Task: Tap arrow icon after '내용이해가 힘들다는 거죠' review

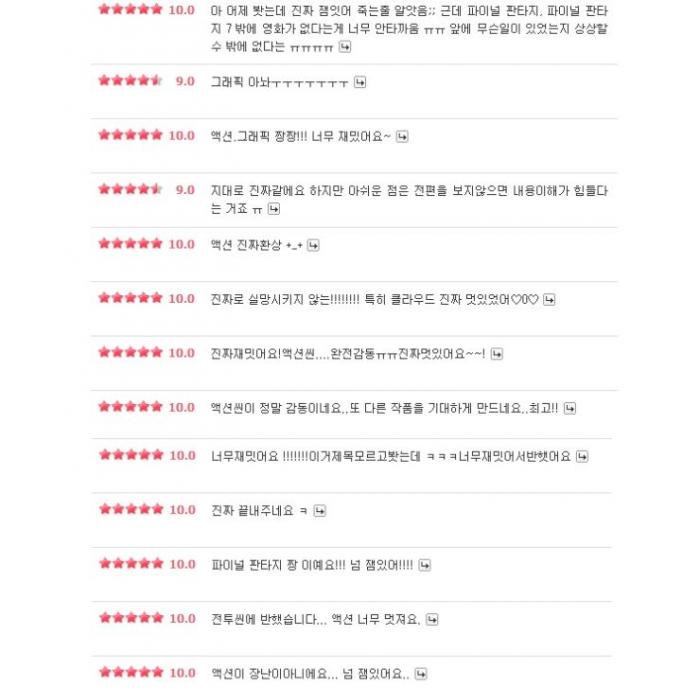Action: pyautogui.click(x=273, y=209)
